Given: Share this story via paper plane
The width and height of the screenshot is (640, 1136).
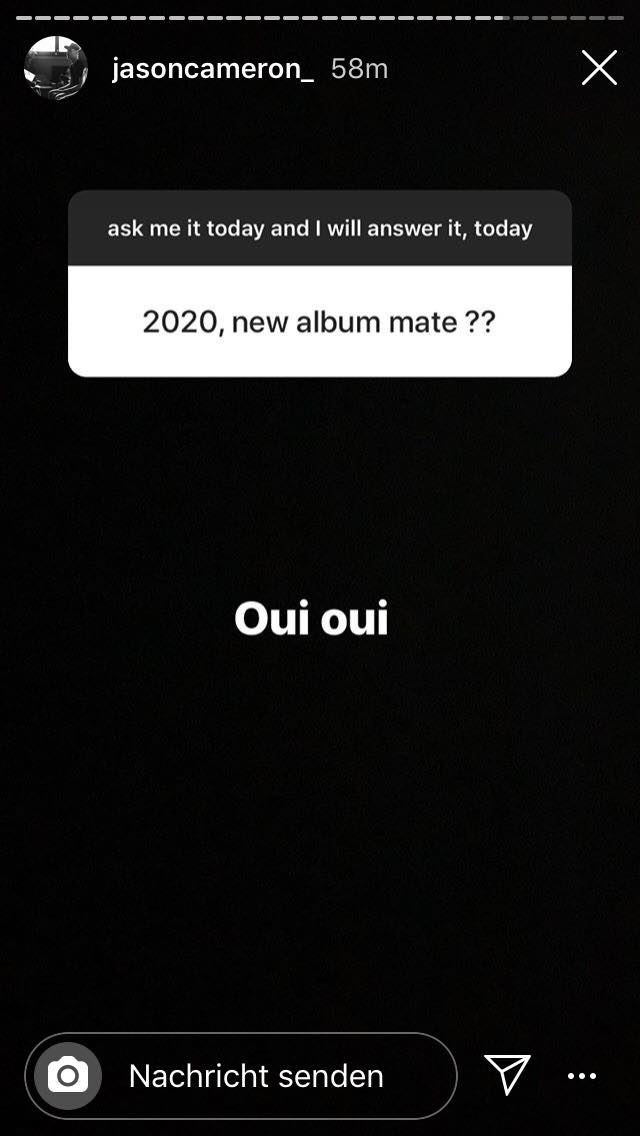Looking at the screenshot, I should [x=507, y=1075].
